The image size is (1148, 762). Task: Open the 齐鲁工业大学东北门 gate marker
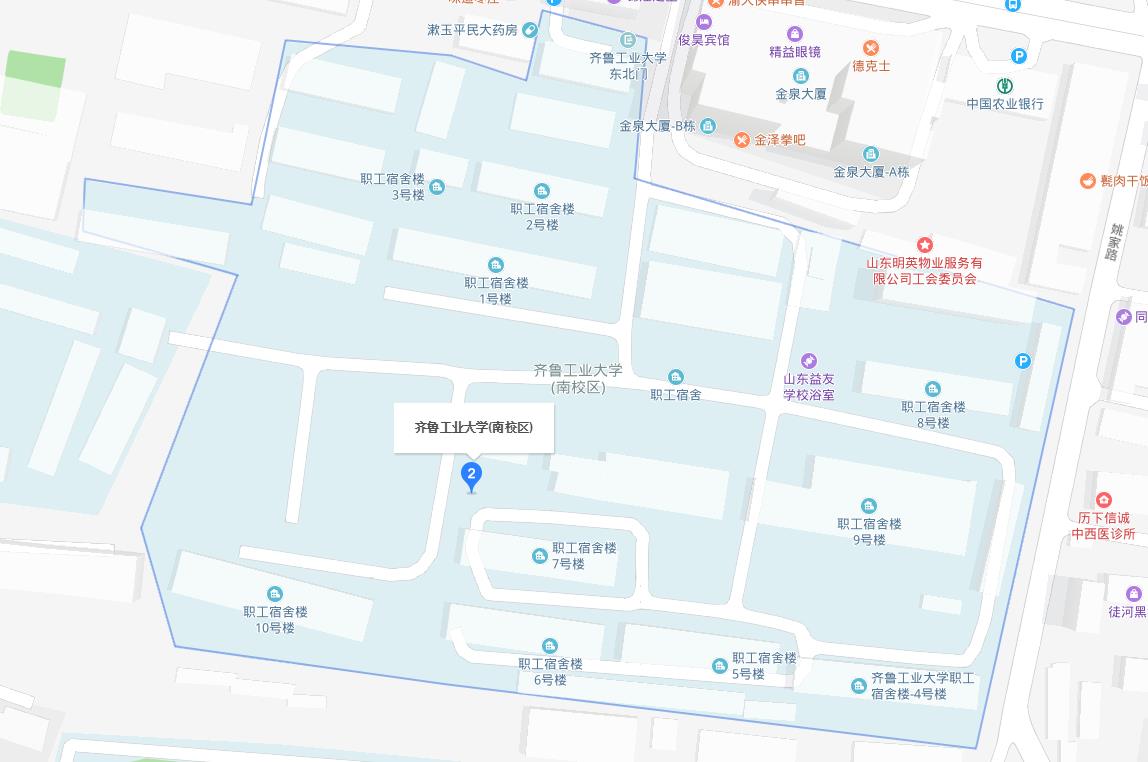628,40
